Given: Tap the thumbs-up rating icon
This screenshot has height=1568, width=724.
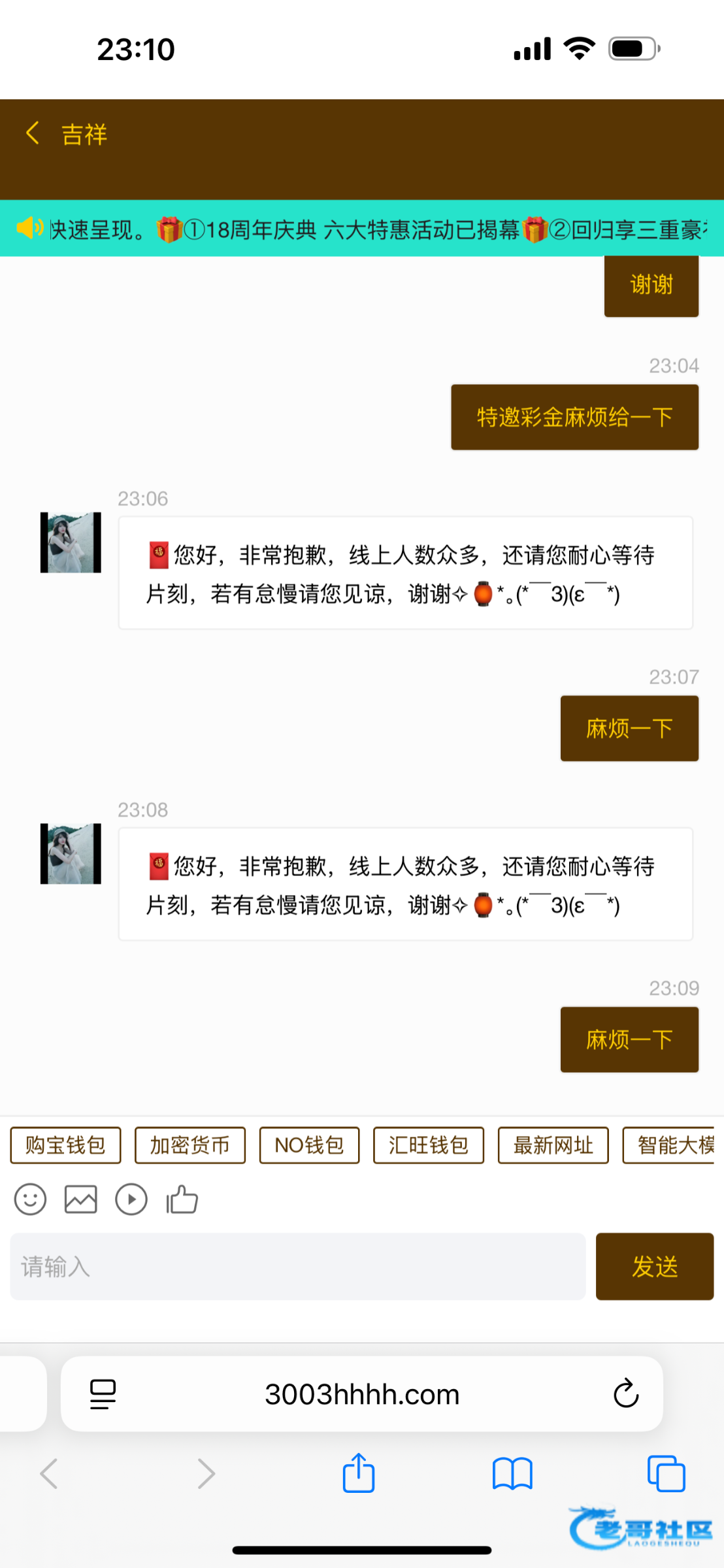Looking at the screenshot, I should [182, 1200].
